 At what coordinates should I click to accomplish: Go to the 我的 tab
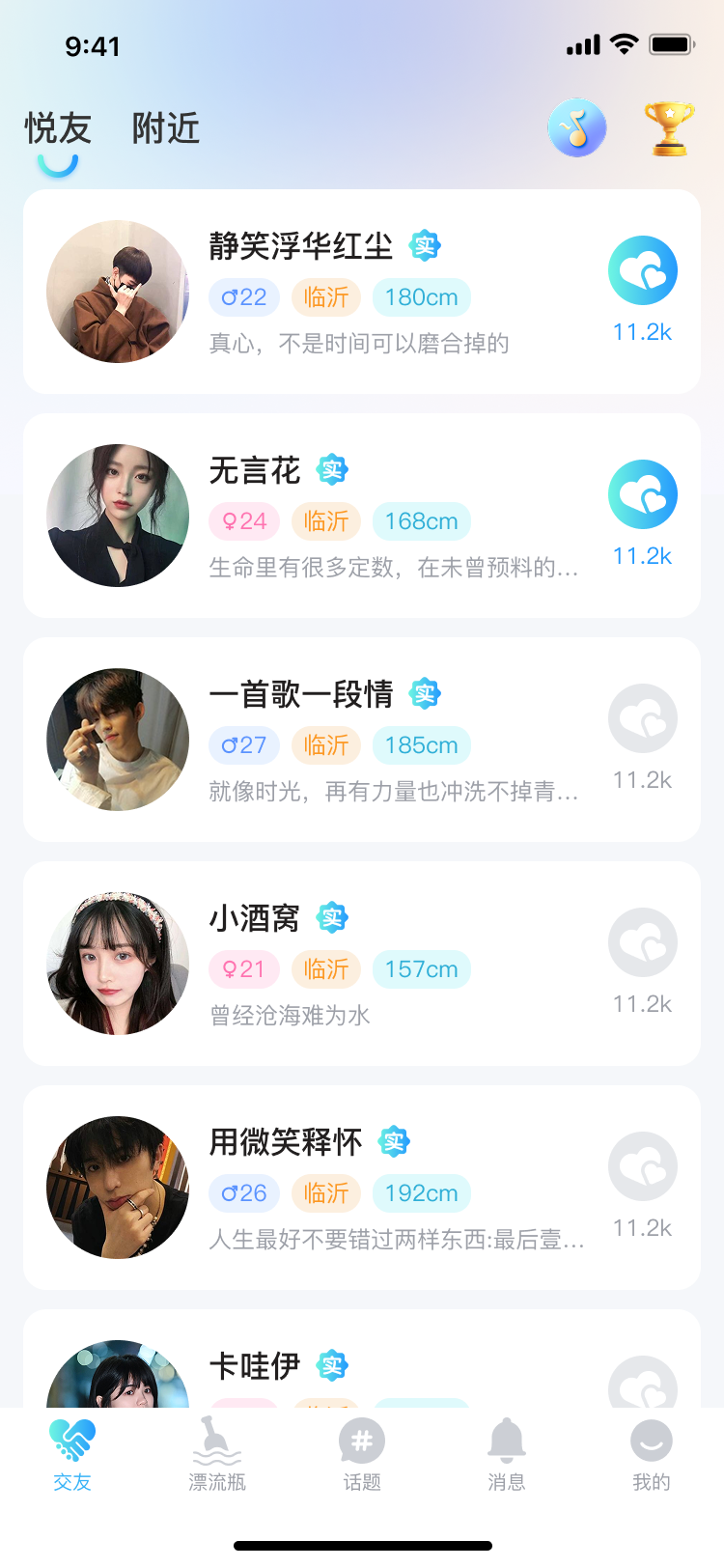(x=652, y=1454)
